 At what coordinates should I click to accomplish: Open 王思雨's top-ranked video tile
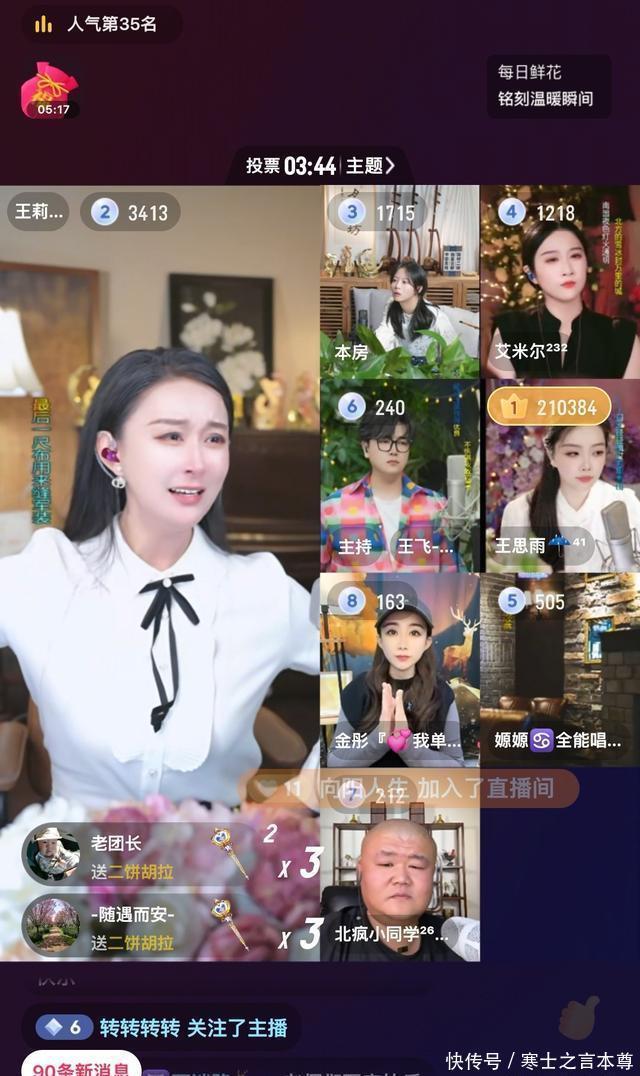coord(561,475)
